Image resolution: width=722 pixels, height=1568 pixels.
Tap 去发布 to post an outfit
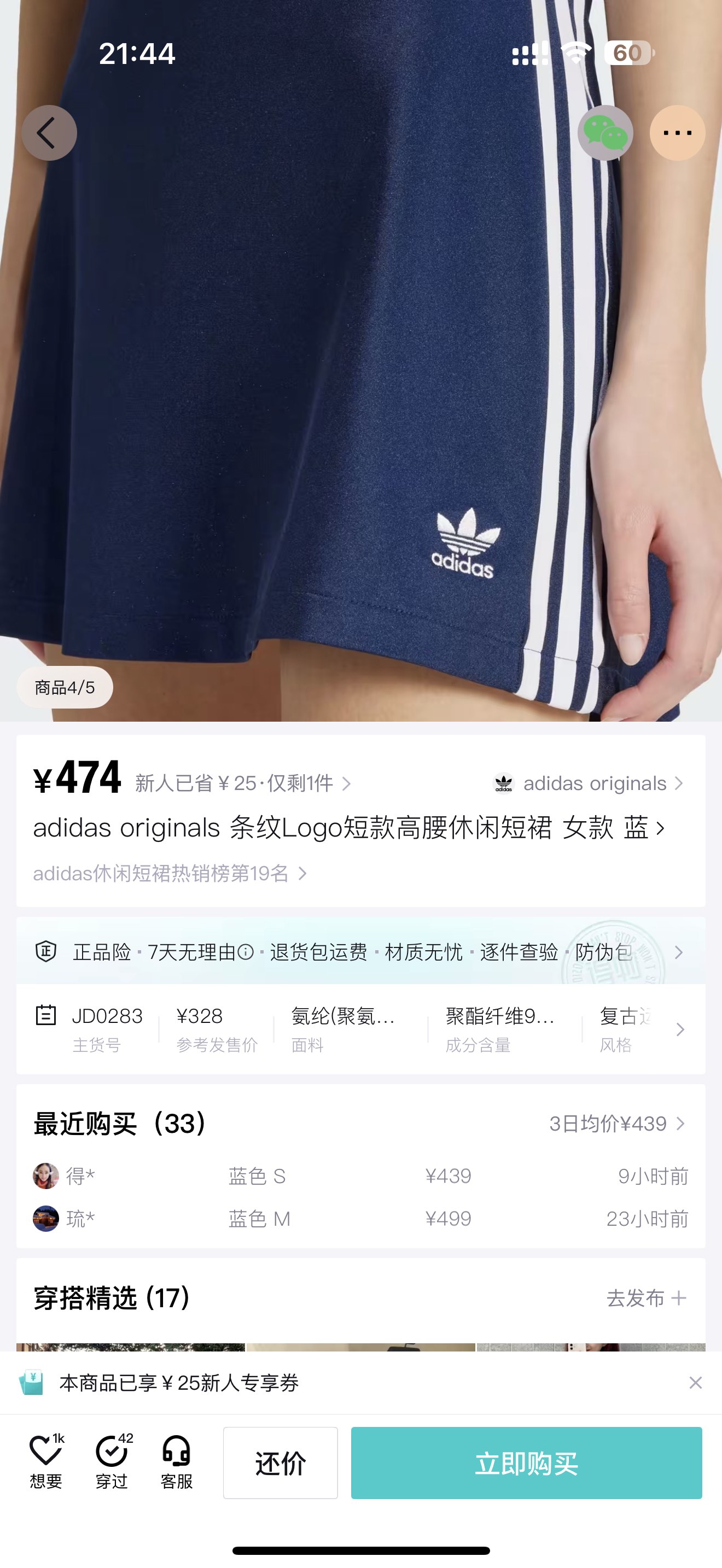(647, 1298)
